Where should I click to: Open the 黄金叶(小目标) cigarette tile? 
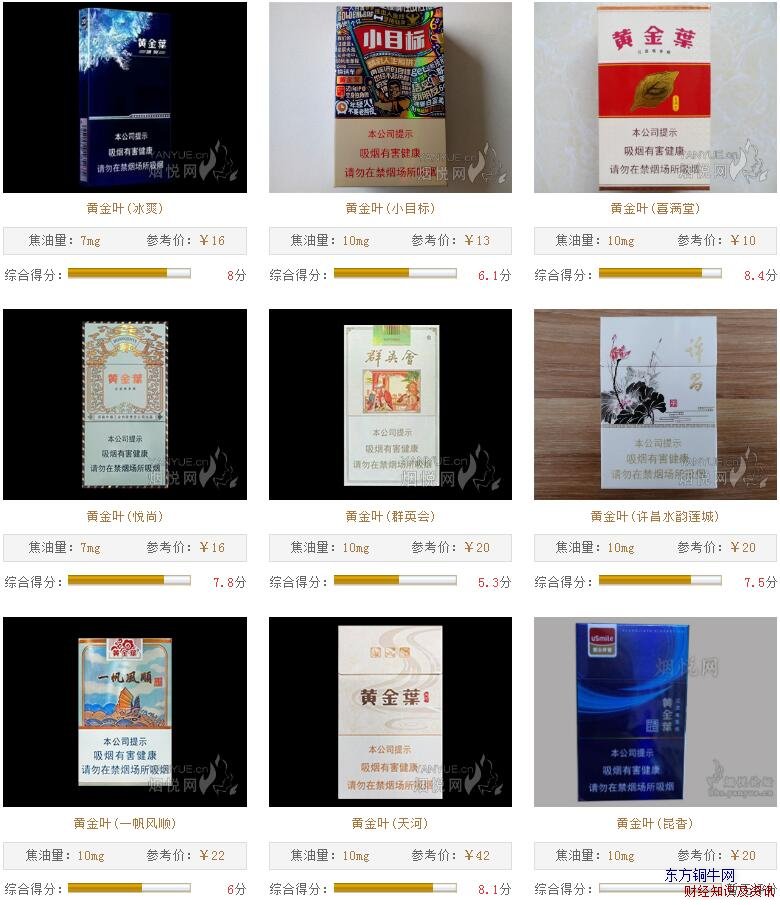pyautogui.click(x=390, y=97)
